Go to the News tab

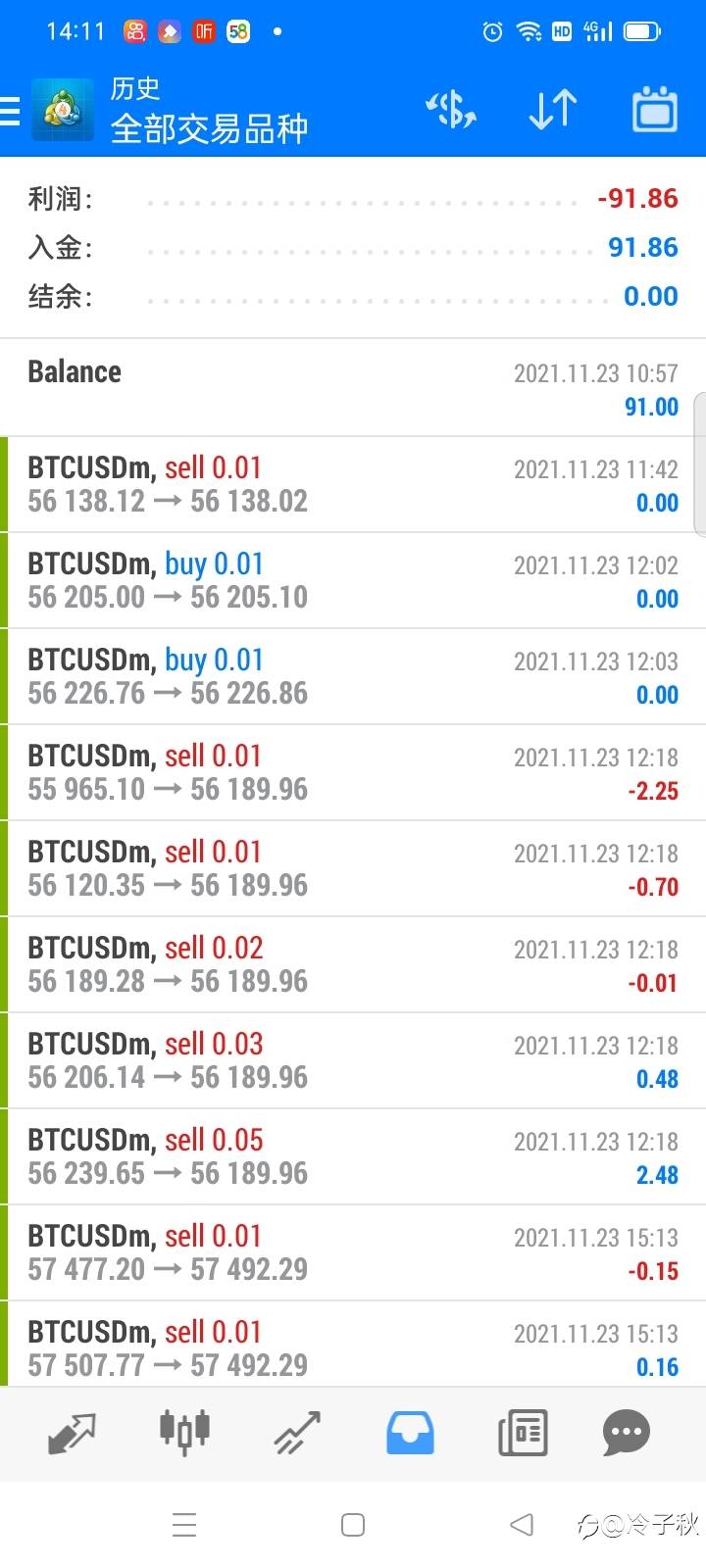pyautogui.click(x=523, y=1433)
